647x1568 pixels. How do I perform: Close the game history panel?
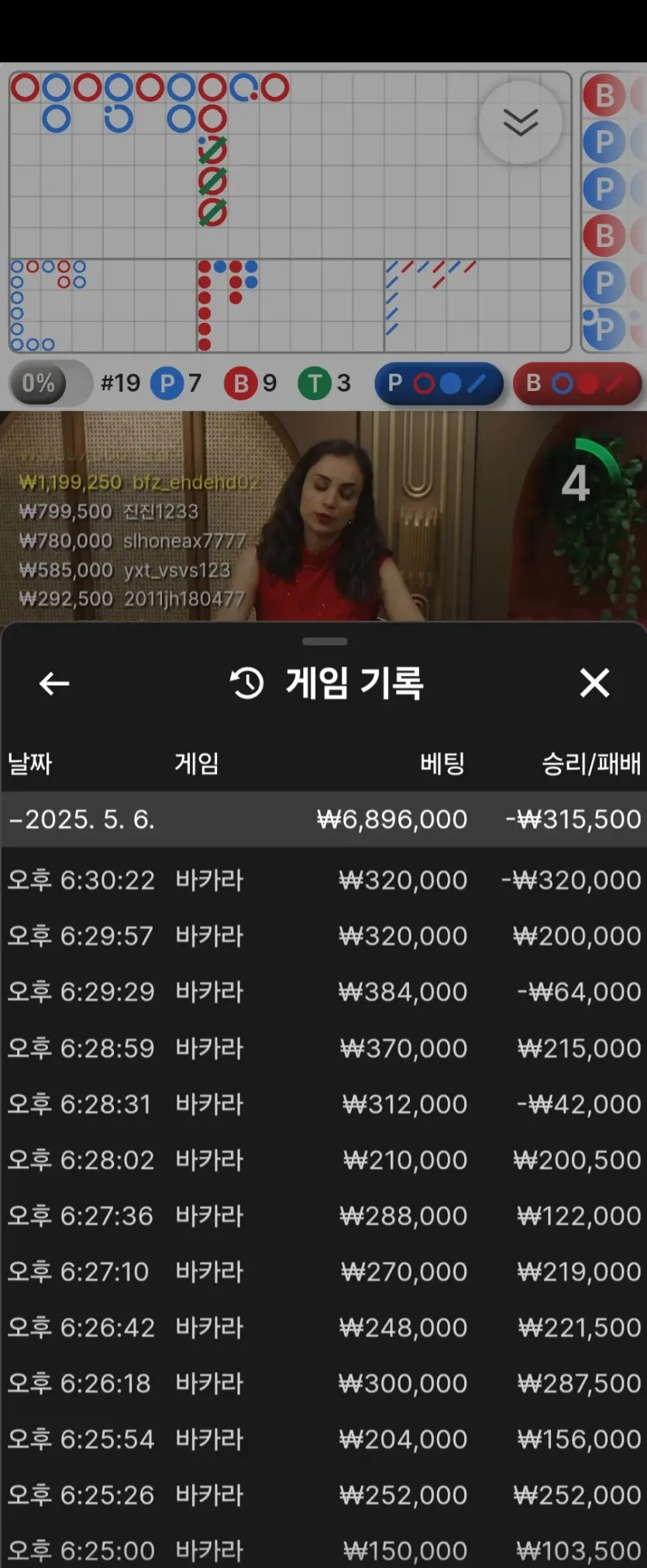[594, 683]
